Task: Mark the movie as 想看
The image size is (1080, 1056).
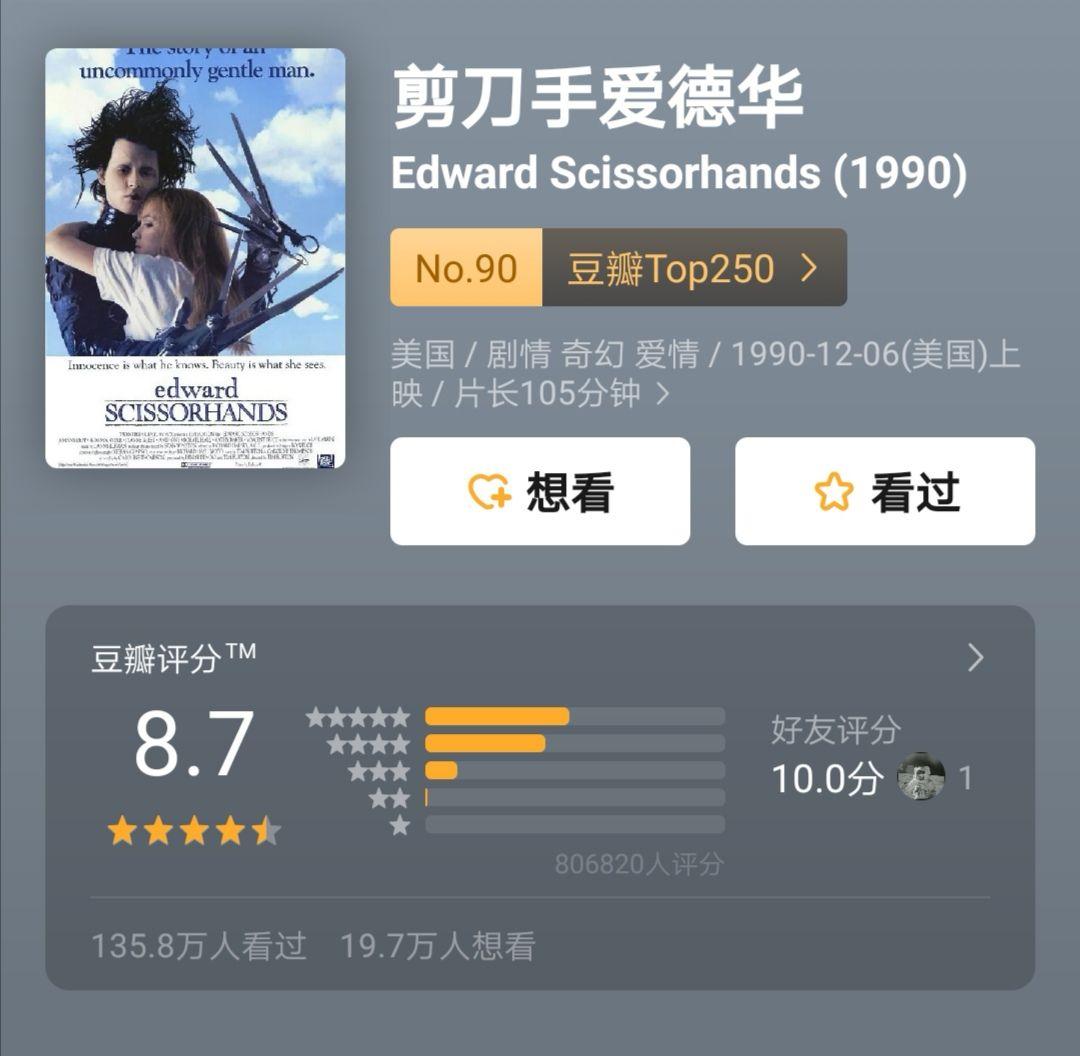Action: tap(540, 491)
